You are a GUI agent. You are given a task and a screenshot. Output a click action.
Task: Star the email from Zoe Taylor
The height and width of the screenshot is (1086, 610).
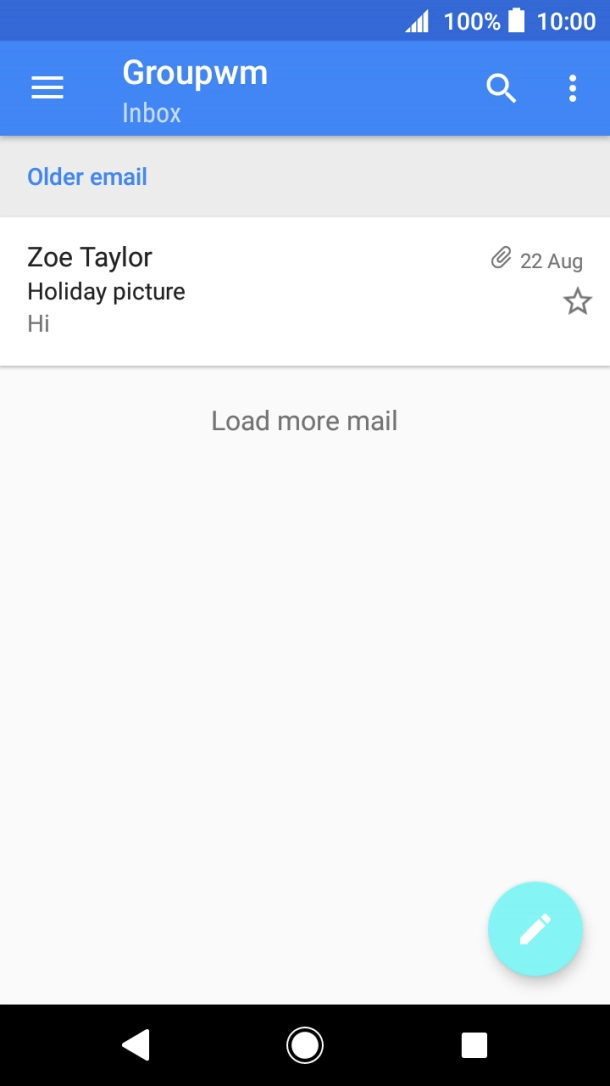click(577, 301)
